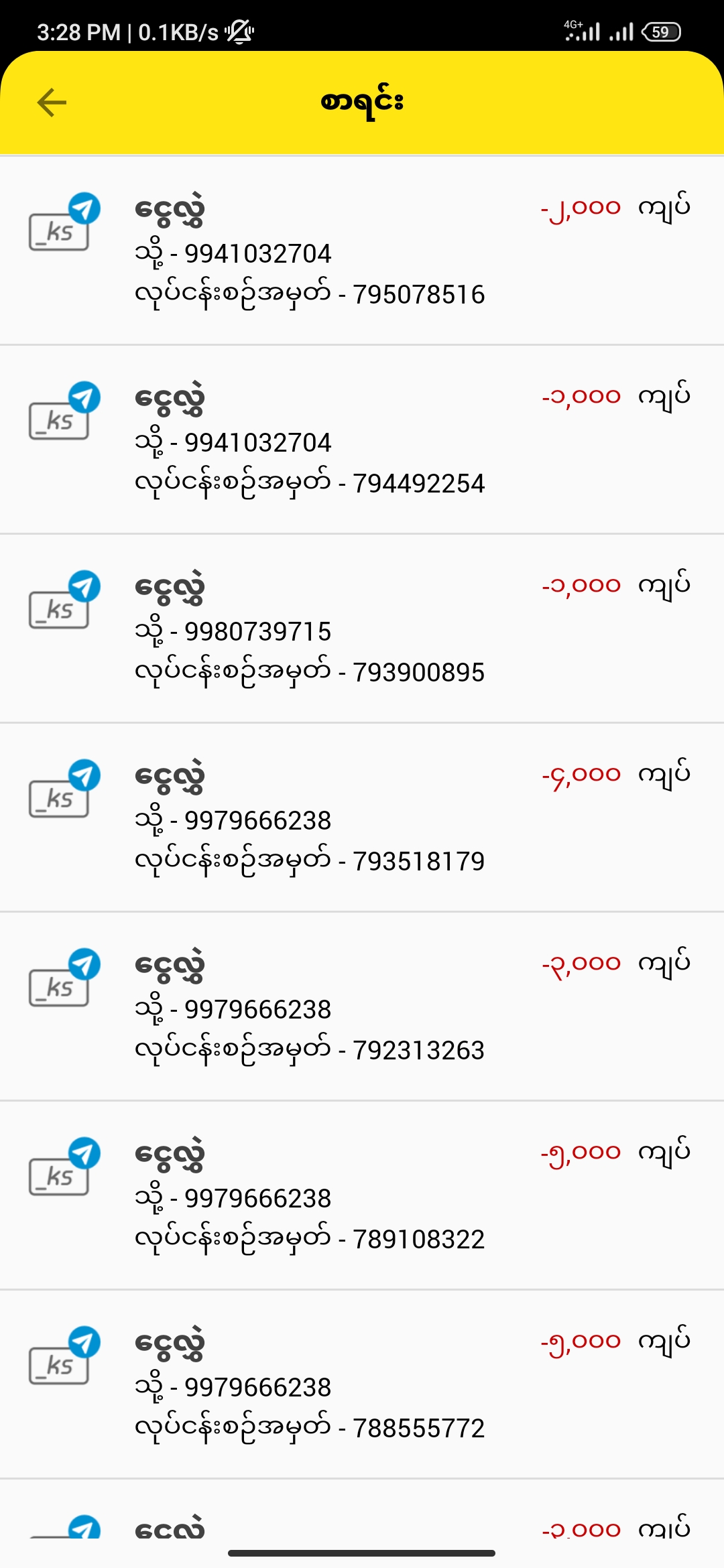Go back using the header arrow

tap(52, 103)
